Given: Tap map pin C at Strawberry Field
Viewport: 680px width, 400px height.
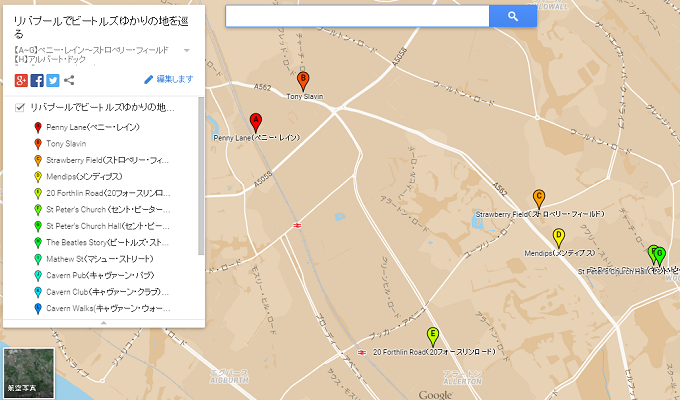Looking at the screenshot, I should 538,198.
